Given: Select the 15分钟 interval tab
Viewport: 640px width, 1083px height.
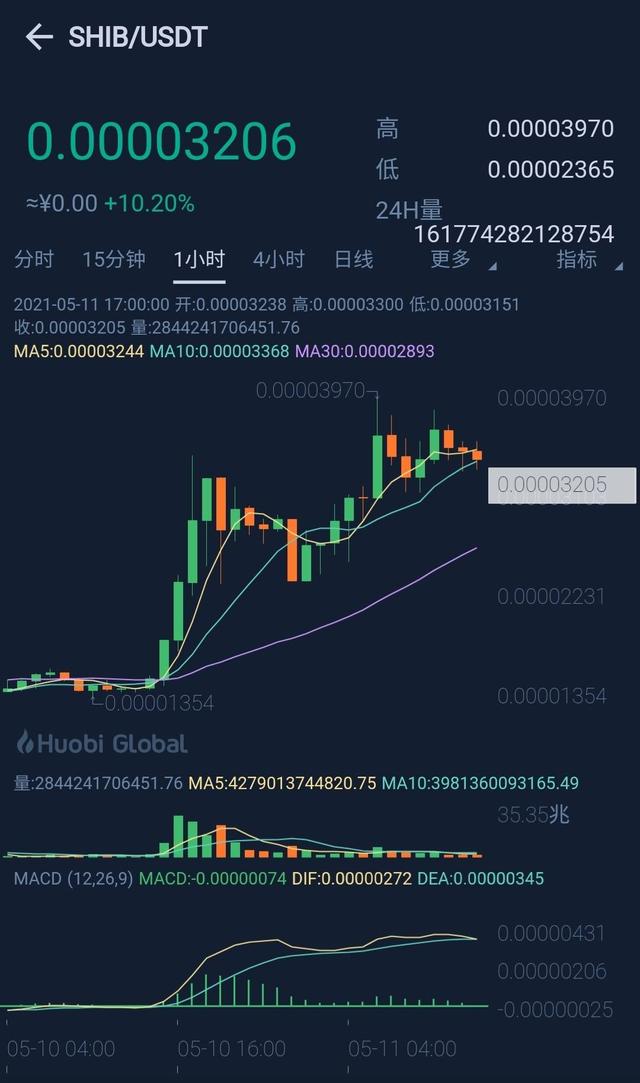Looking at the screenshot, I should (x=114, y=259).
